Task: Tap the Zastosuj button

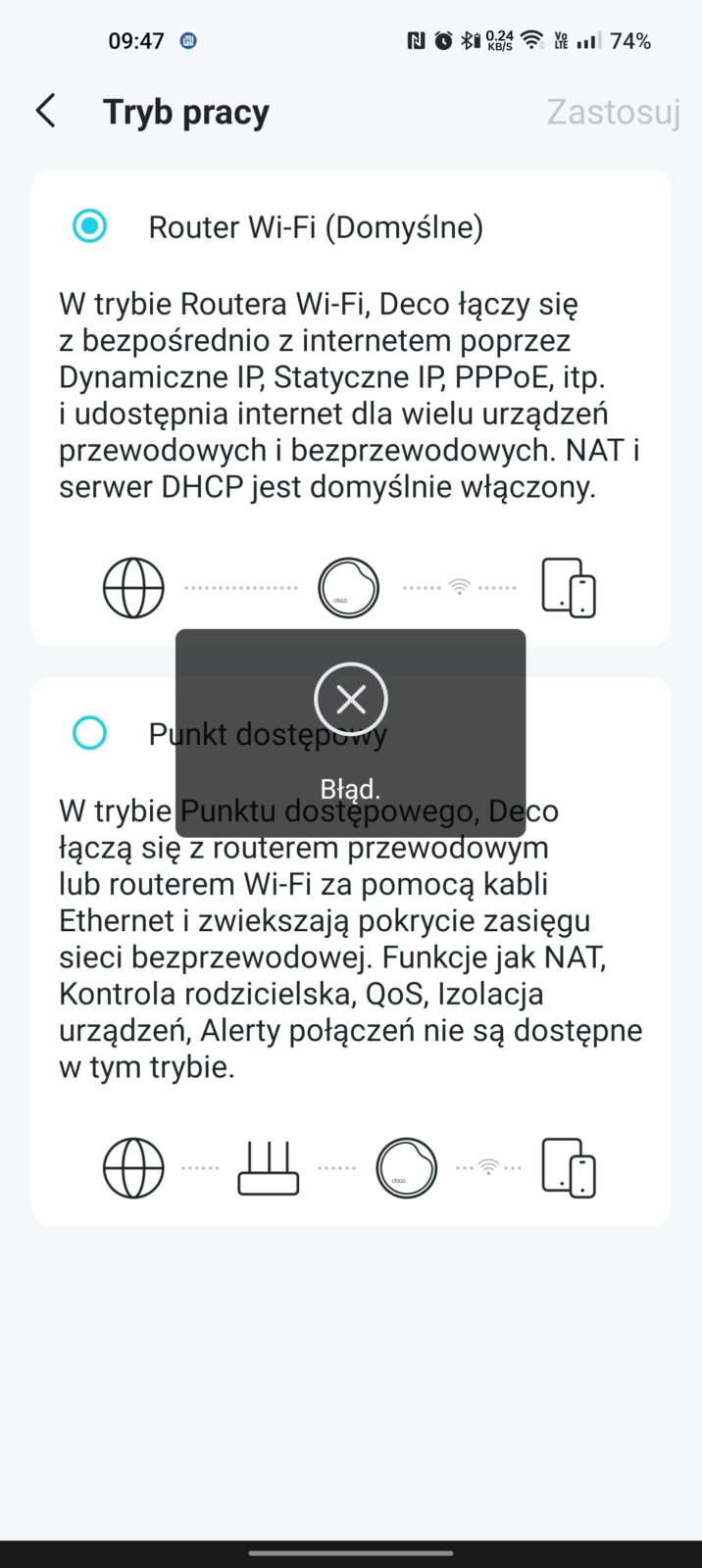Action: click(x=613, y=112)
